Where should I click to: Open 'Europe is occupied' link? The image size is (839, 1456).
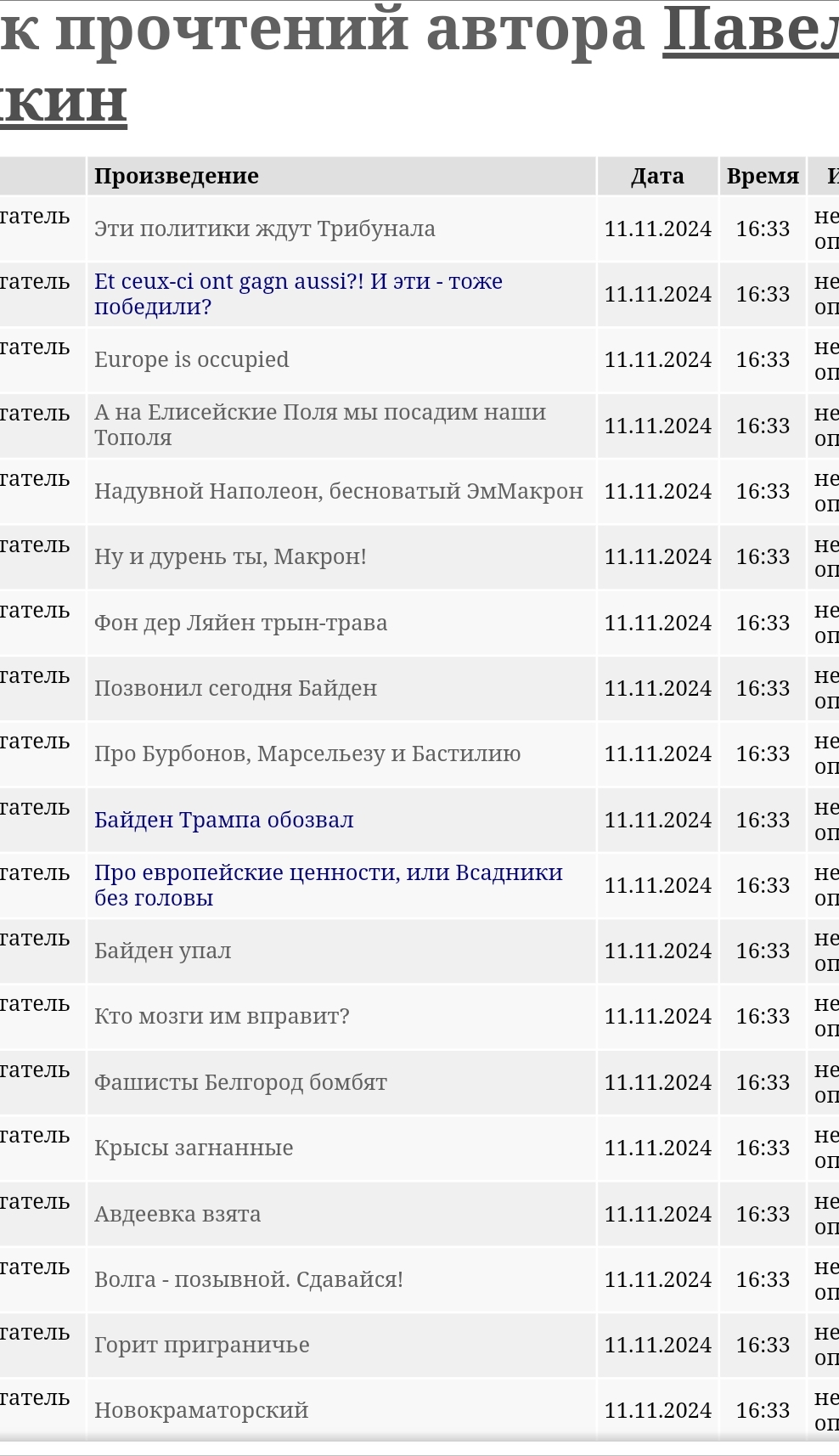(x=192, y=360)
